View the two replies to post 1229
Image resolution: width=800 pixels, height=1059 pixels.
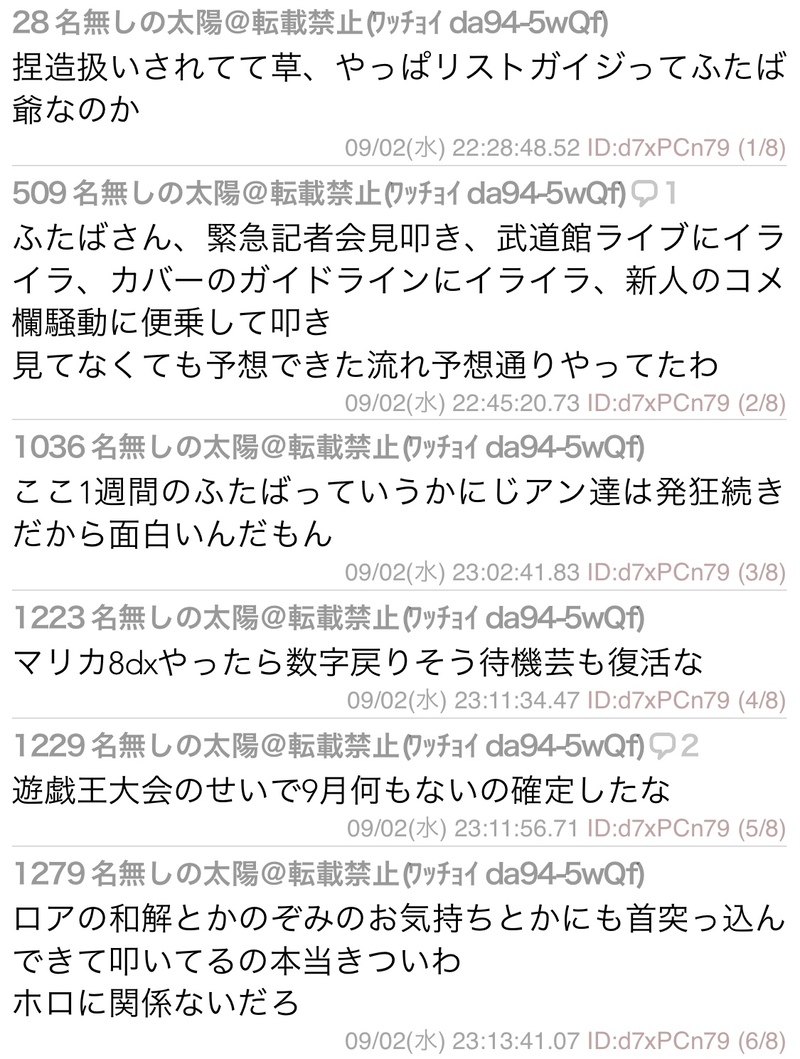(x=673, y=746)
